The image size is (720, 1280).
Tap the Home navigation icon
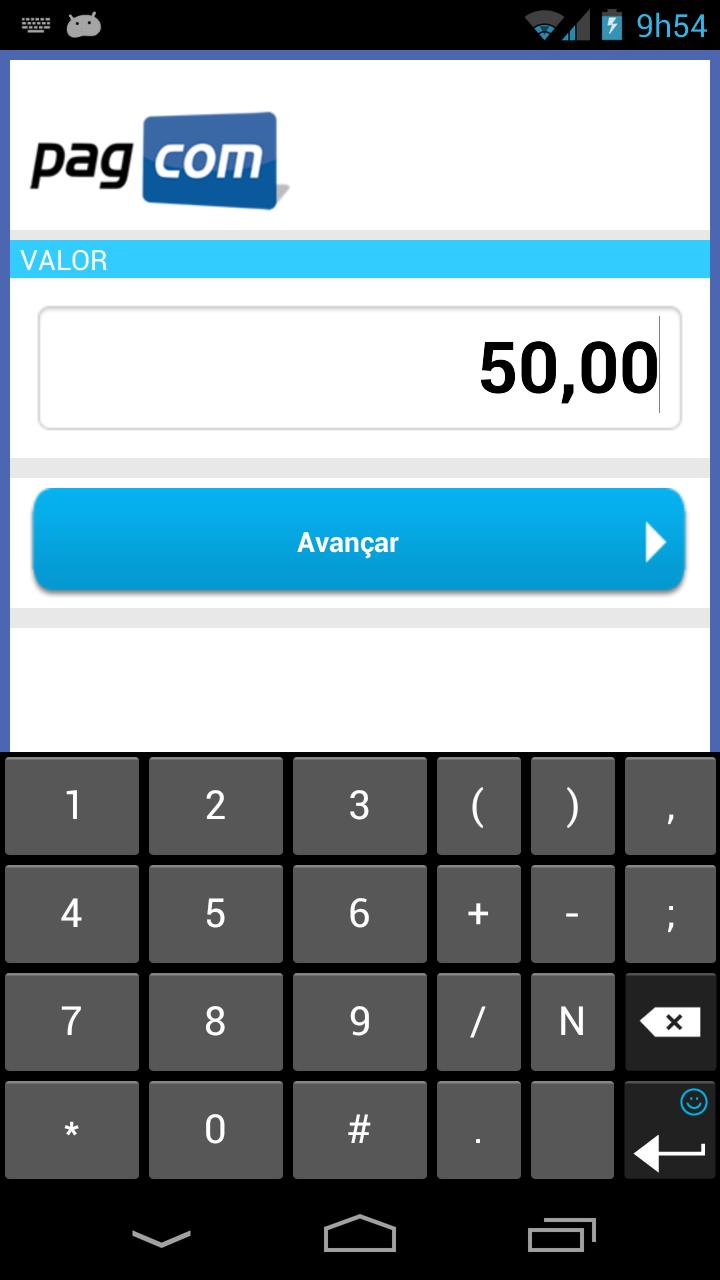click(360, 1237)
